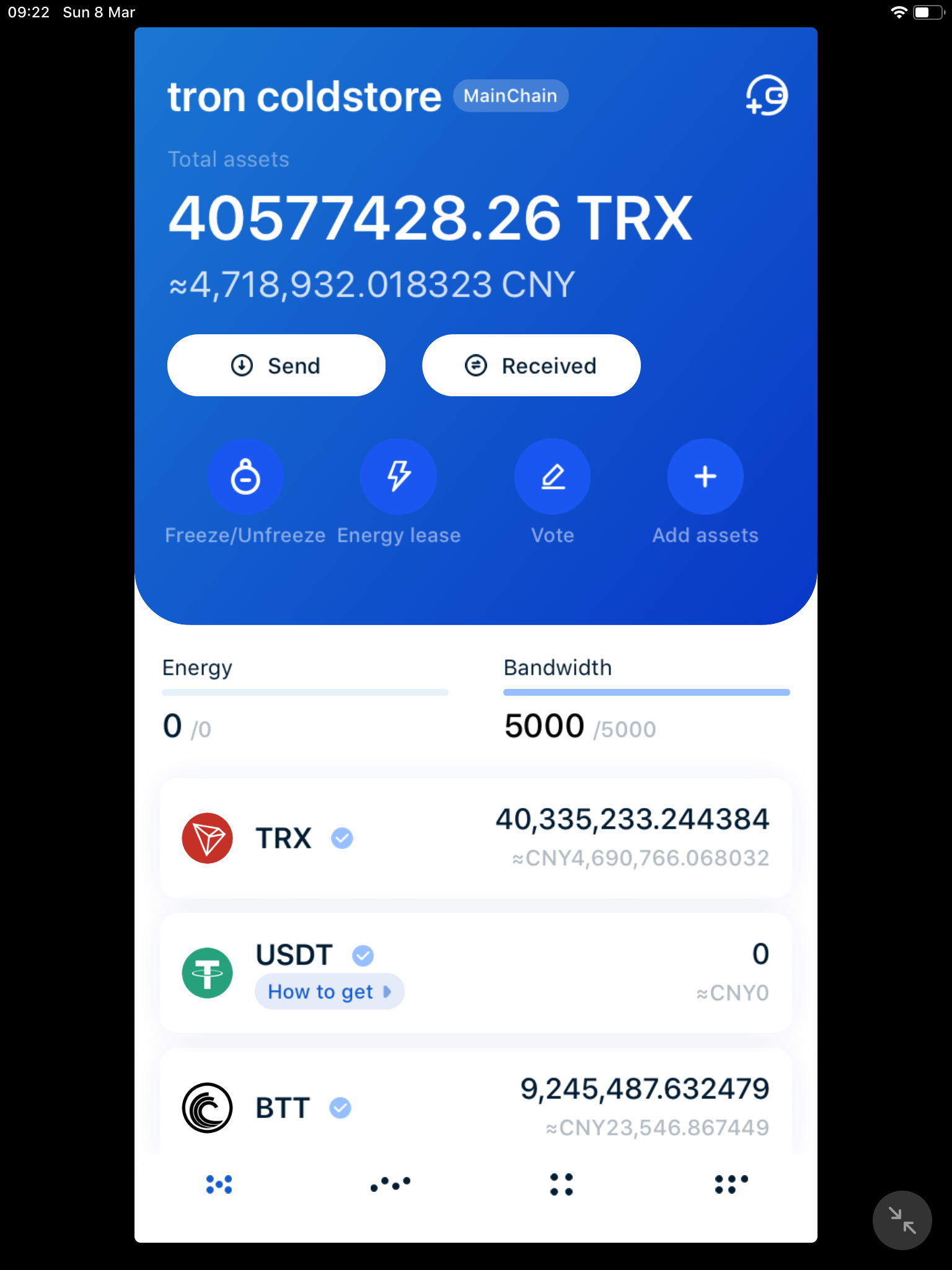Open Freeze/Unfreeze

pos(245,477)
